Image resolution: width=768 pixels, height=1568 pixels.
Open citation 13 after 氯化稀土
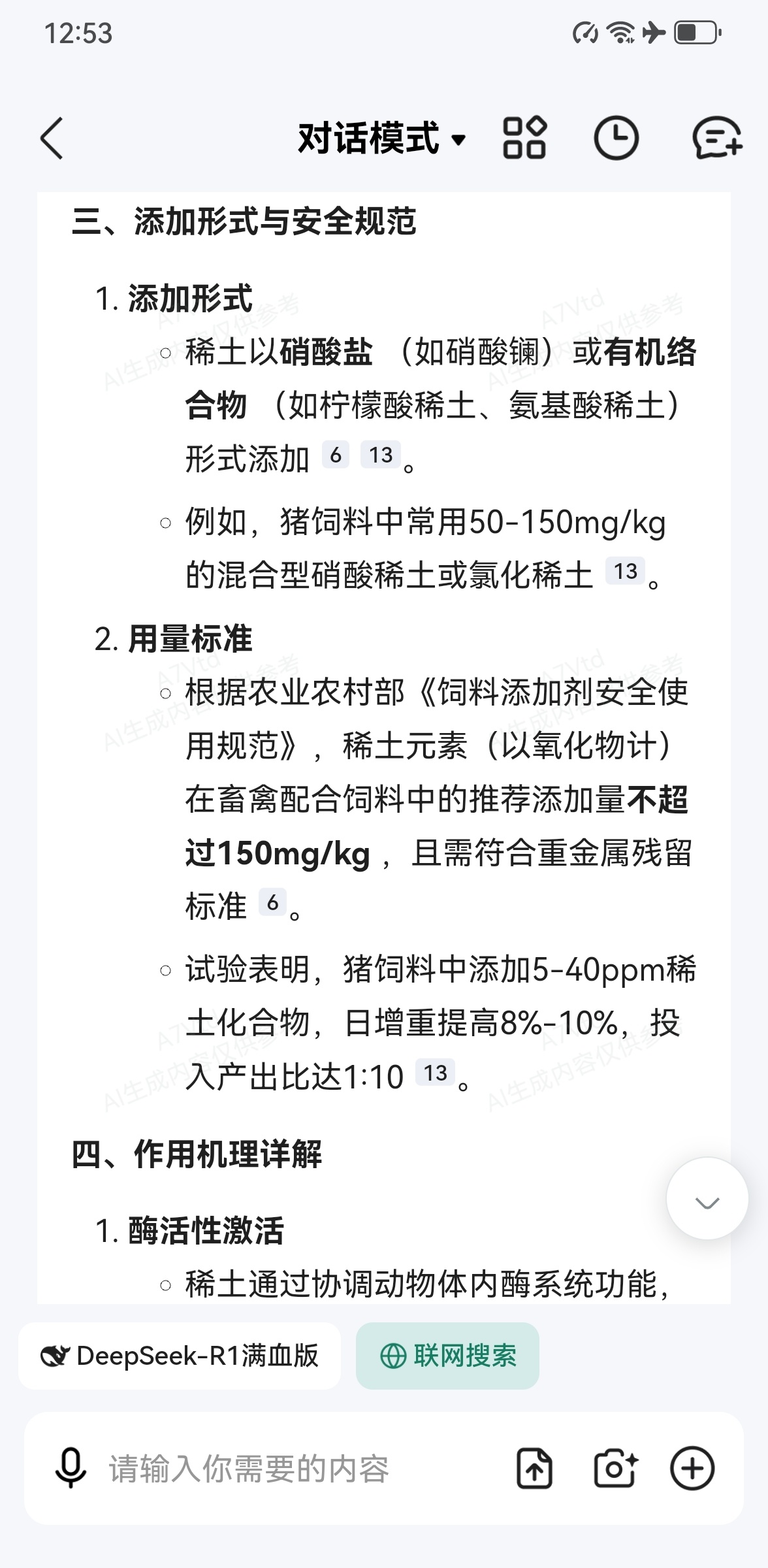click(625, 572)
